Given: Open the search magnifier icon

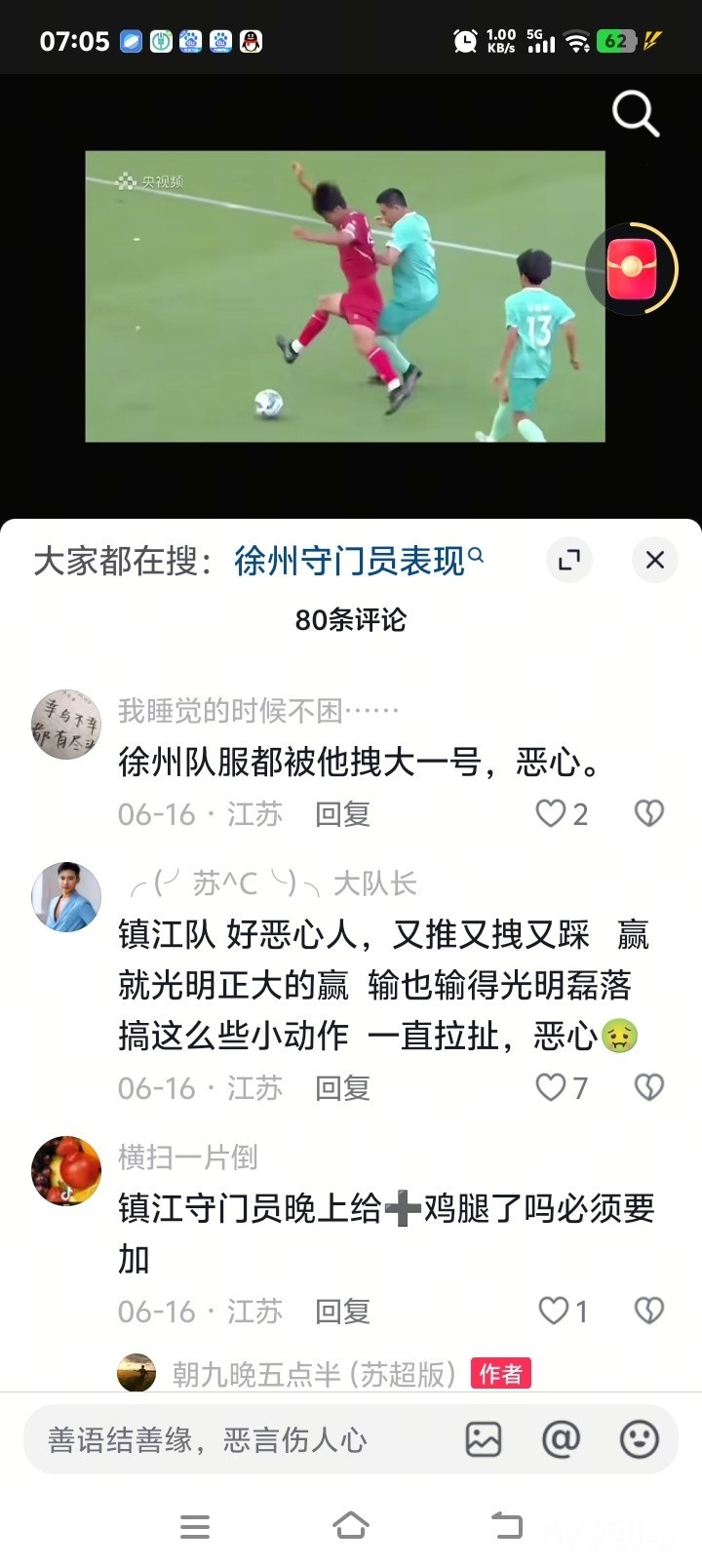Looking at the screenshot, I should 635,113.
